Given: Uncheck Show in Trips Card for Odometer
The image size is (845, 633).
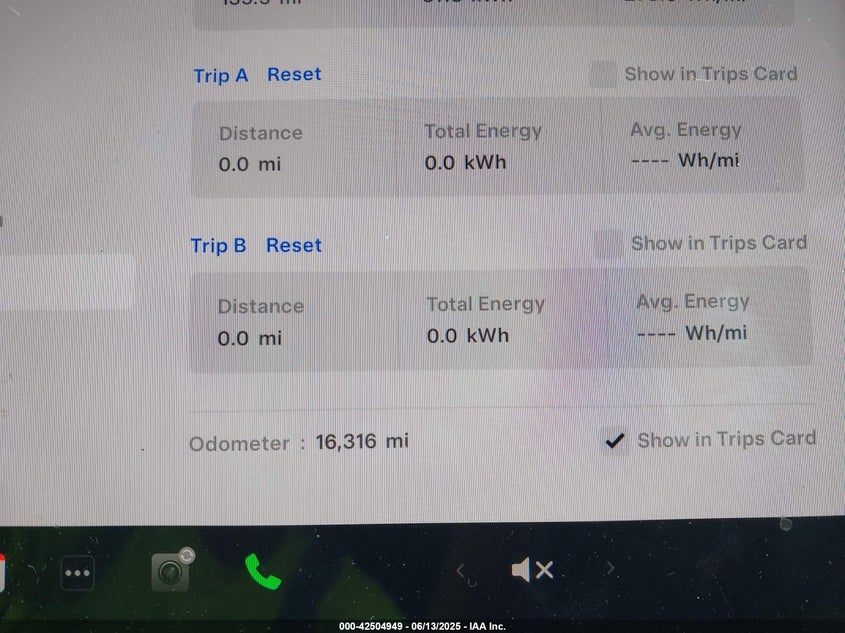Looking at the screenshot, I should (x=615, y=441).
